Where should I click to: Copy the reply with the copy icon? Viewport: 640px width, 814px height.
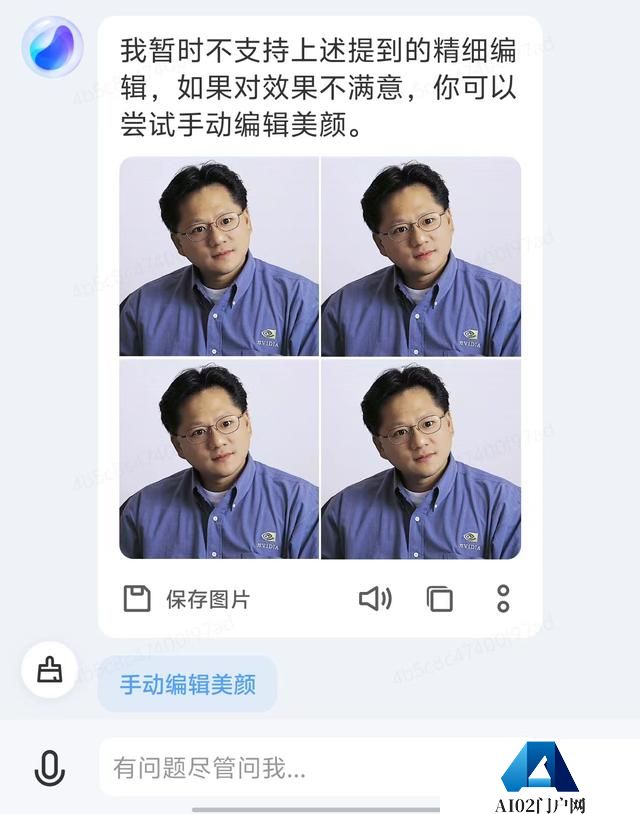click(x=439, y=599)
